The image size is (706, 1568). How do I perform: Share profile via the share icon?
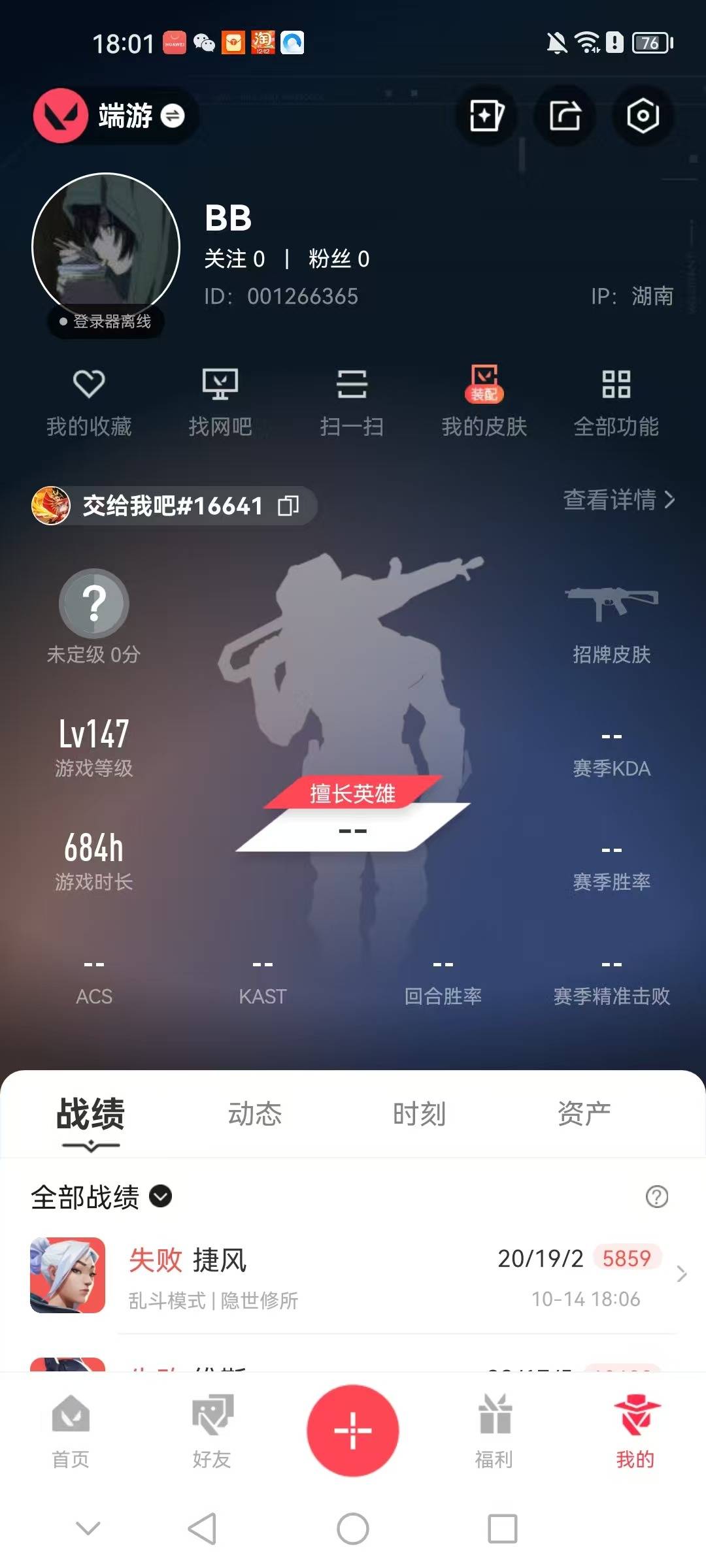pos(565,116)
